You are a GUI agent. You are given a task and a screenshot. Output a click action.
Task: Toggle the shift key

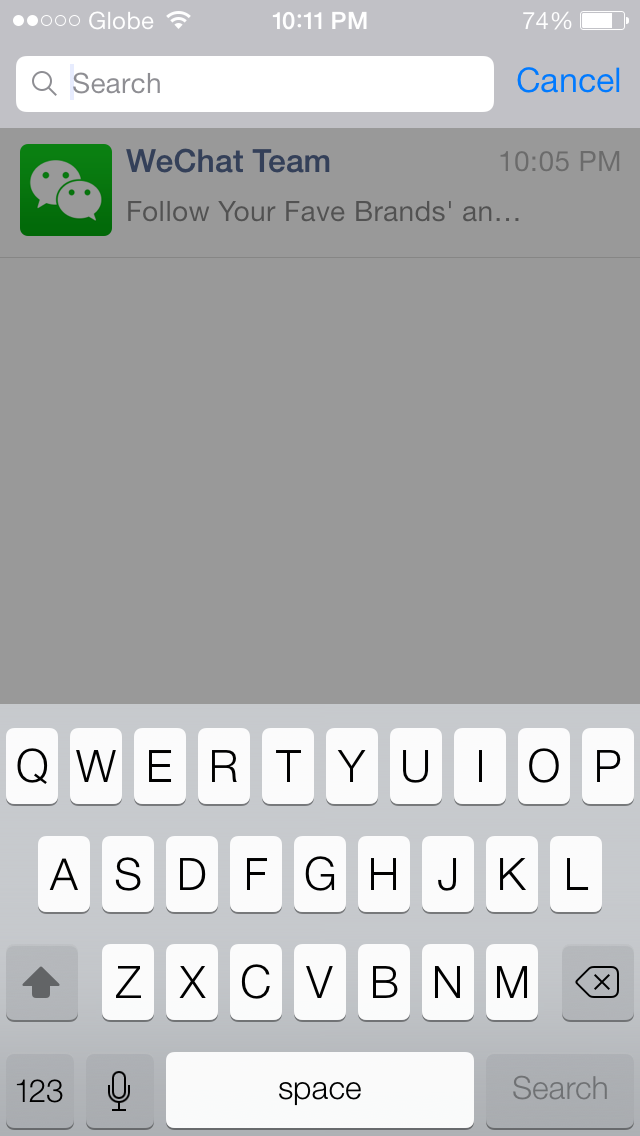tap(41, 983)
